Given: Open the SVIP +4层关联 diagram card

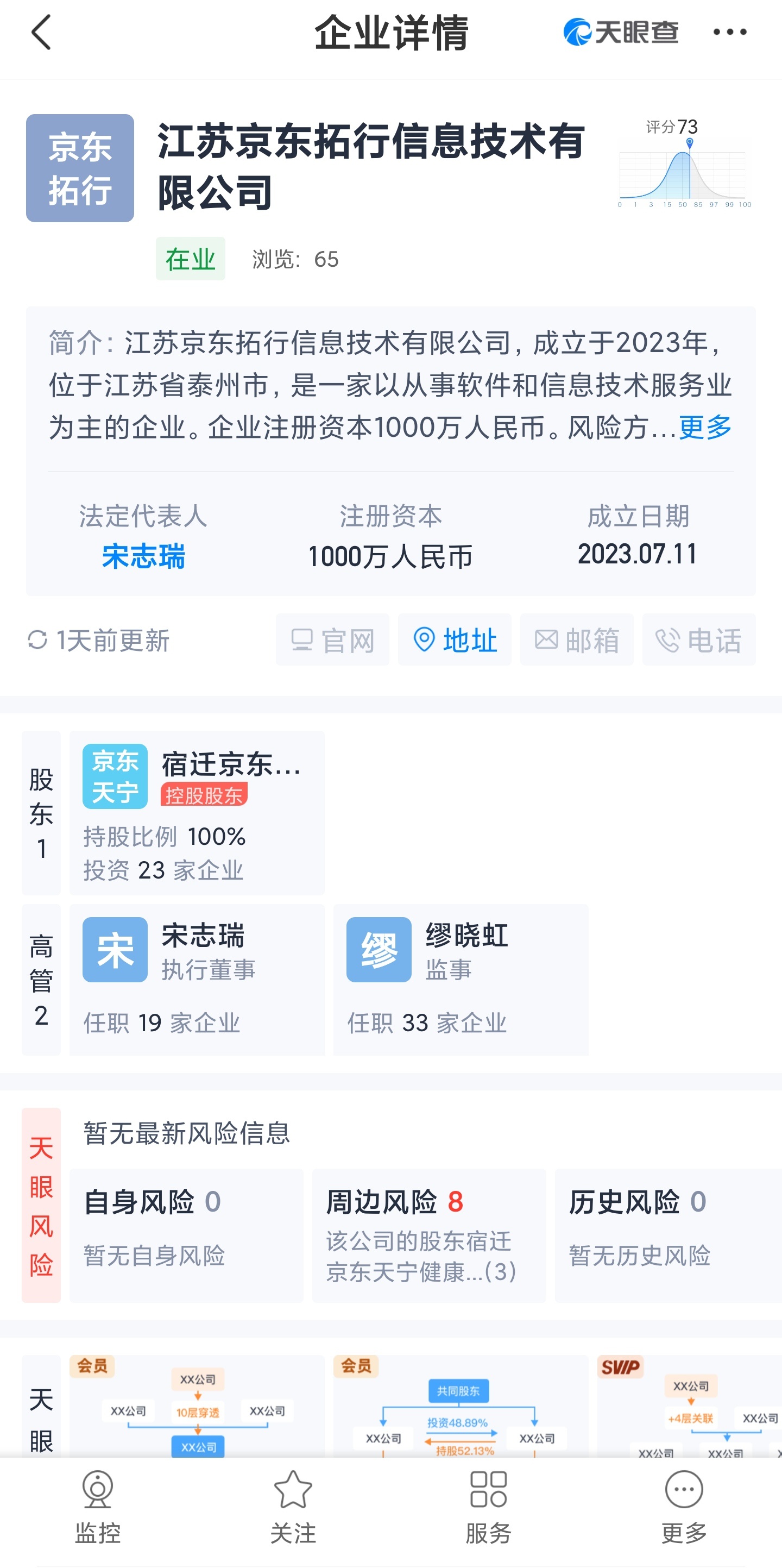Looking at the screenshot, I should click(x=690, y=1406).
